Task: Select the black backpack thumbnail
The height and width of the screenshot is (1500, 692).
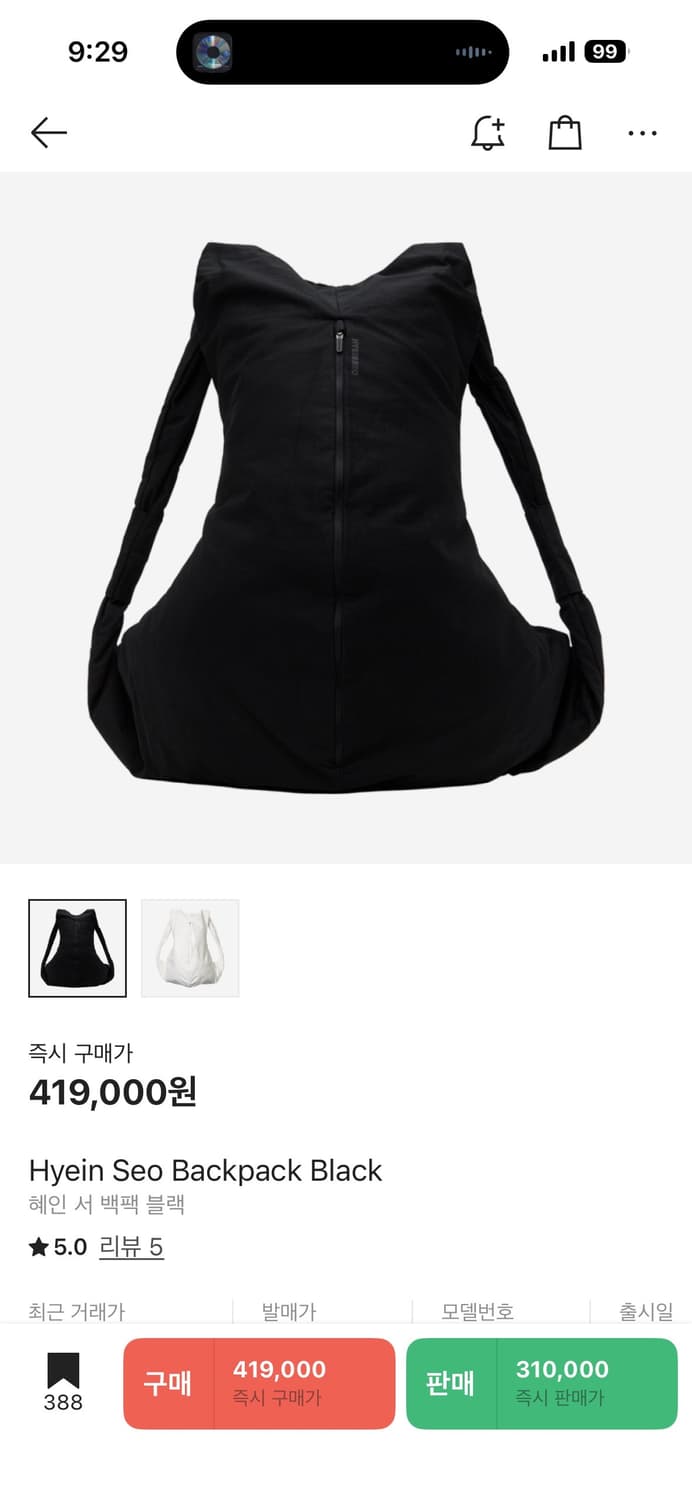Action: [x=78, y=948]
